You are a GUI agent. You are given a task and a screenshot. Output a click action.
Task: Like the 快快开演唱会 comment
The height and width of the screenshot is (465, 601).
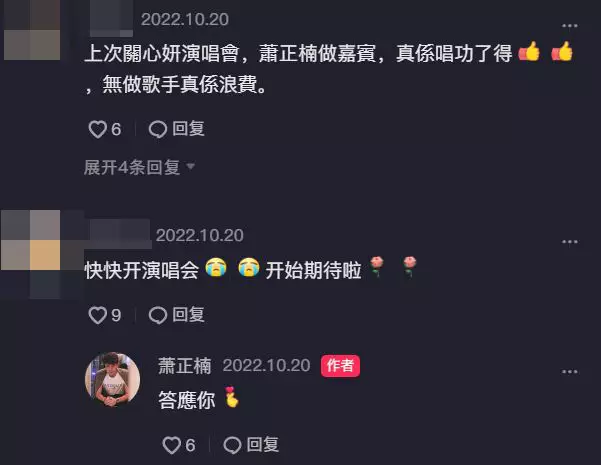point(98,315)
